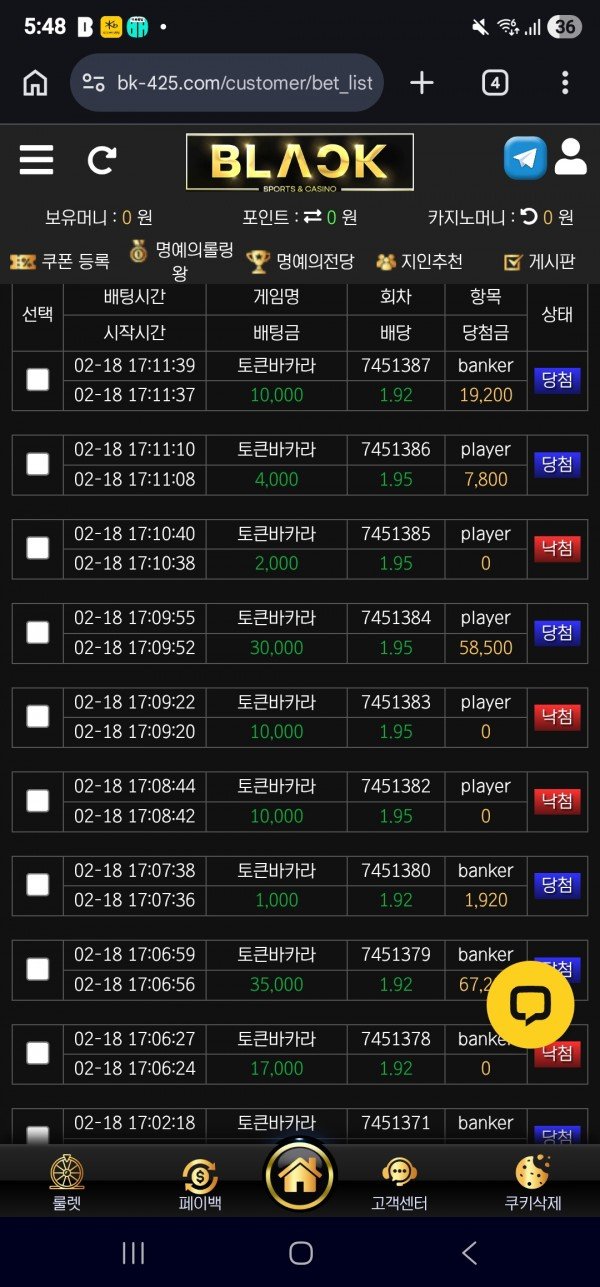Check the box for round 7451385
The height and width of the screenshot is (1287, 600).
coord(37,548)
